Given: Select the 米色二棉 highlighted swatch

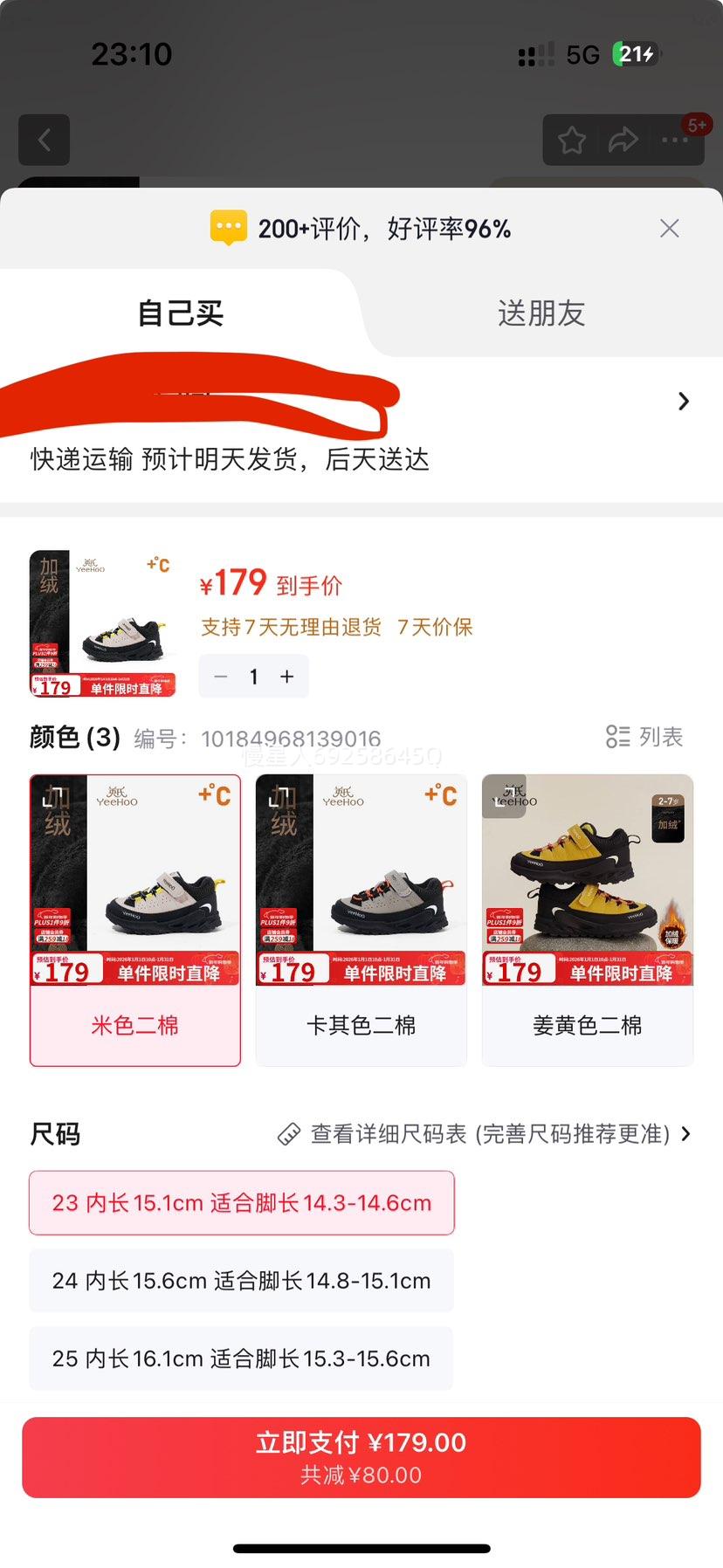Looking at the screenshot, I should 134,917.
